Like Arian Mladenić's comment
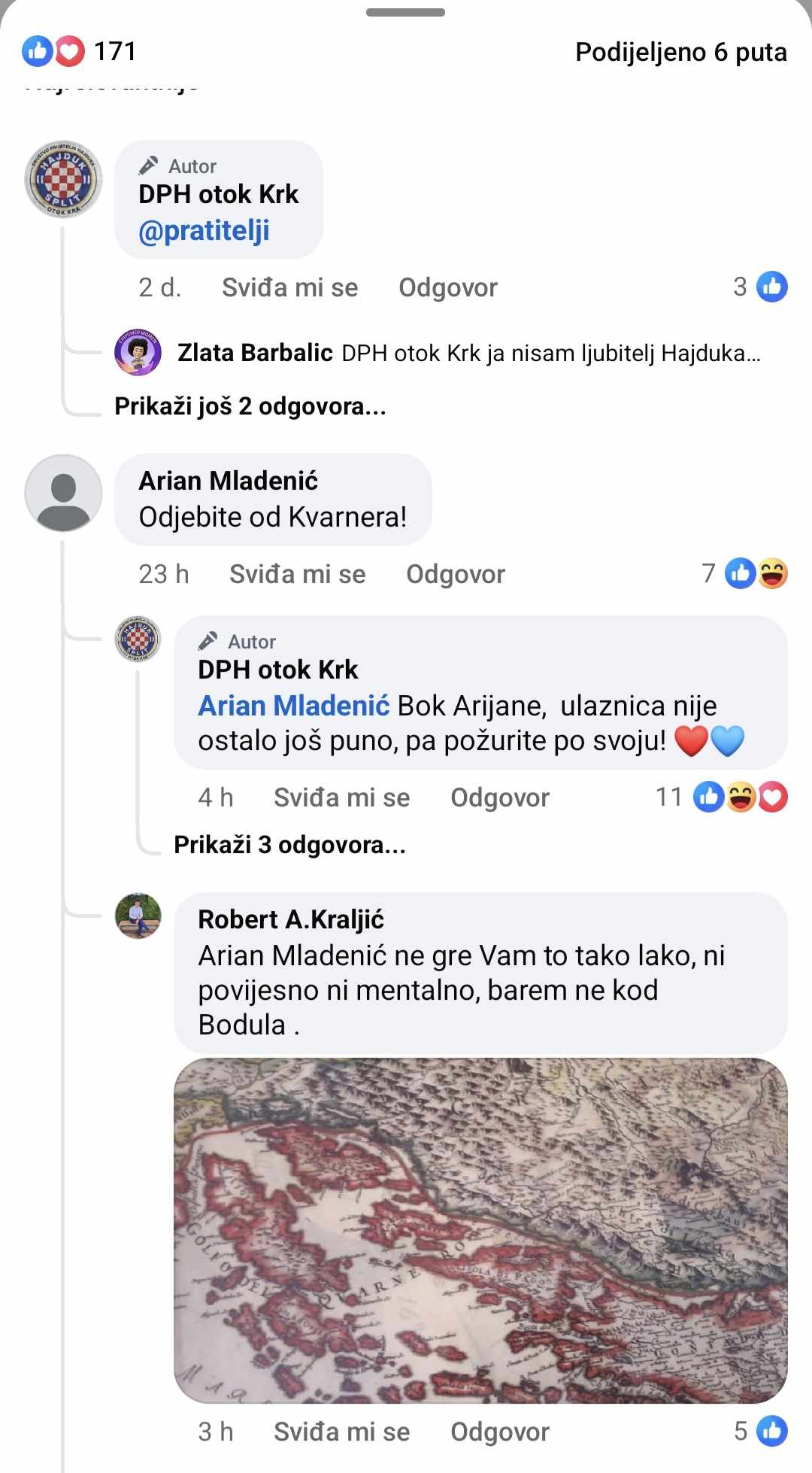The image size is (812, 1473). pyautogui.click(x=297, y=574)
